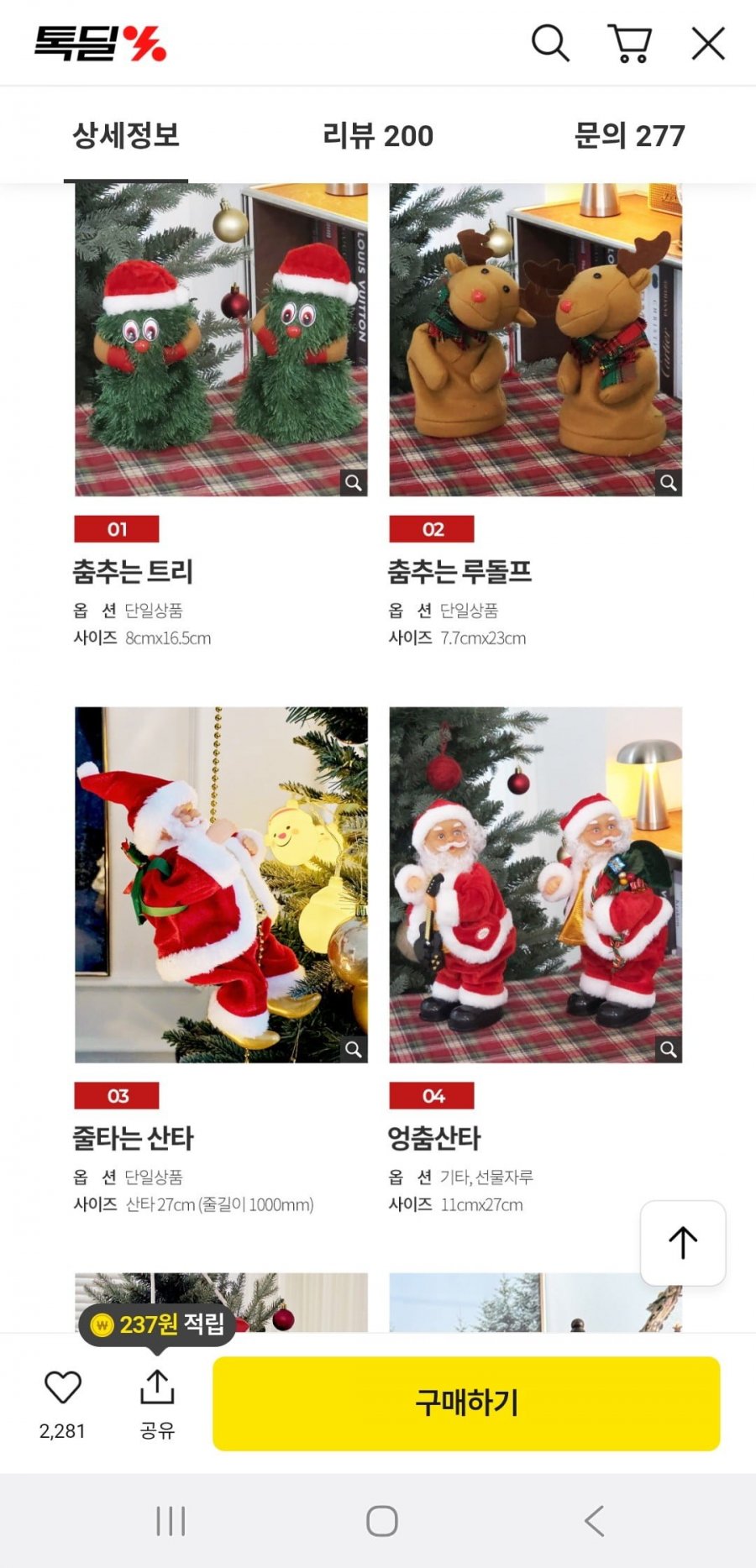Open the search icon
The height and width of the screenshot is (1568, 756).
(x=550, y=43)
